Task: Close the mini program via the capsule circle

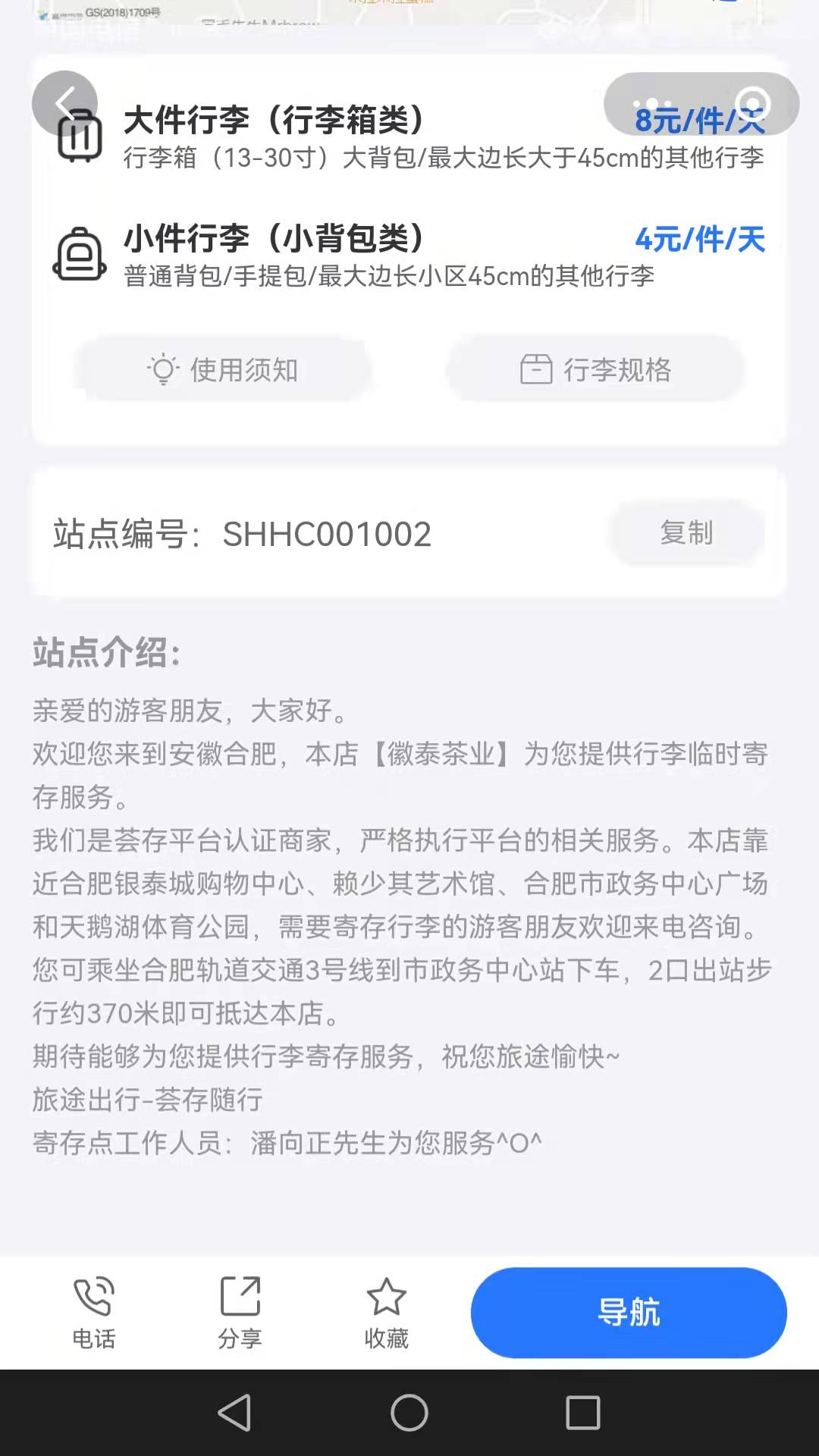Action: point(752,104)
